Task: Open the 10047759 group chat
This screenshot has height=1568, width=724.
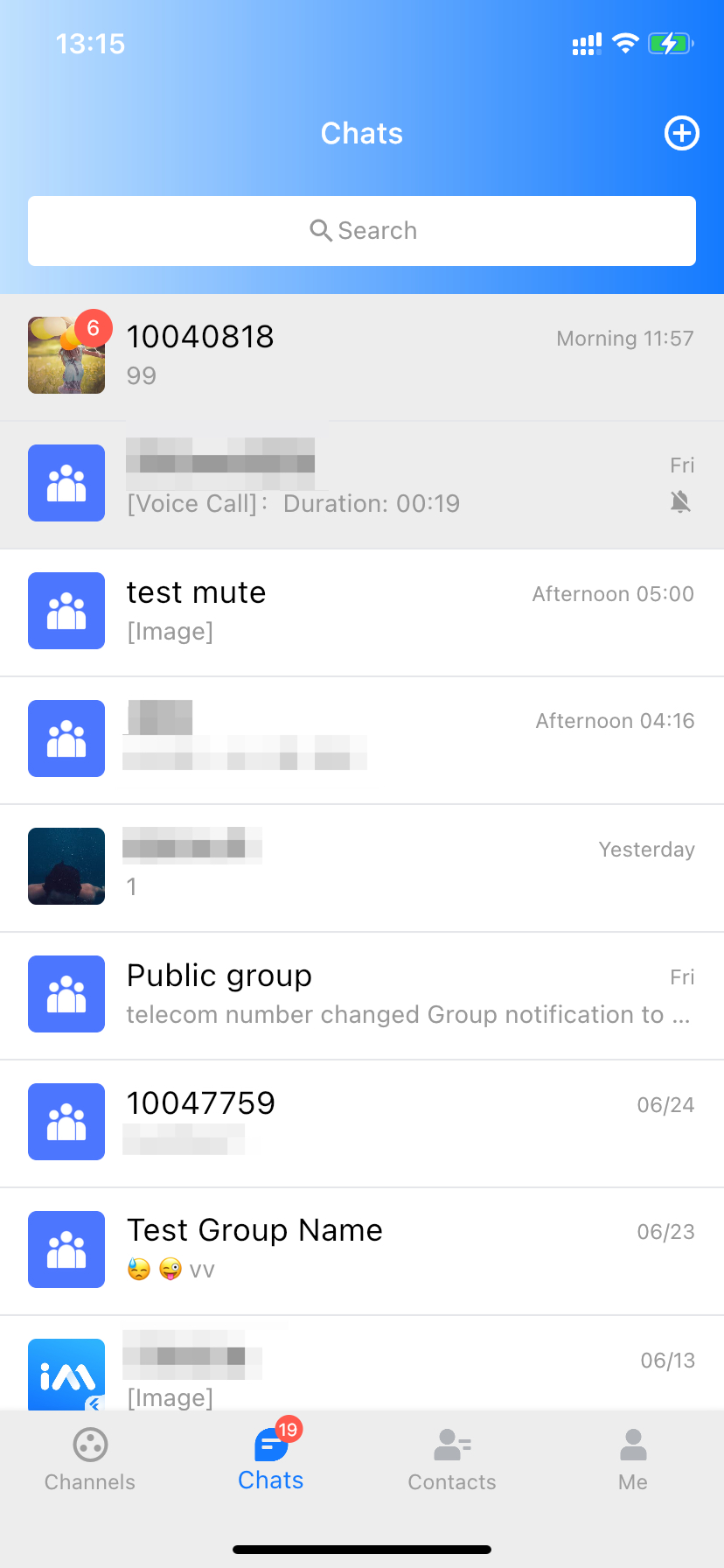Action: click(362, 1123)
